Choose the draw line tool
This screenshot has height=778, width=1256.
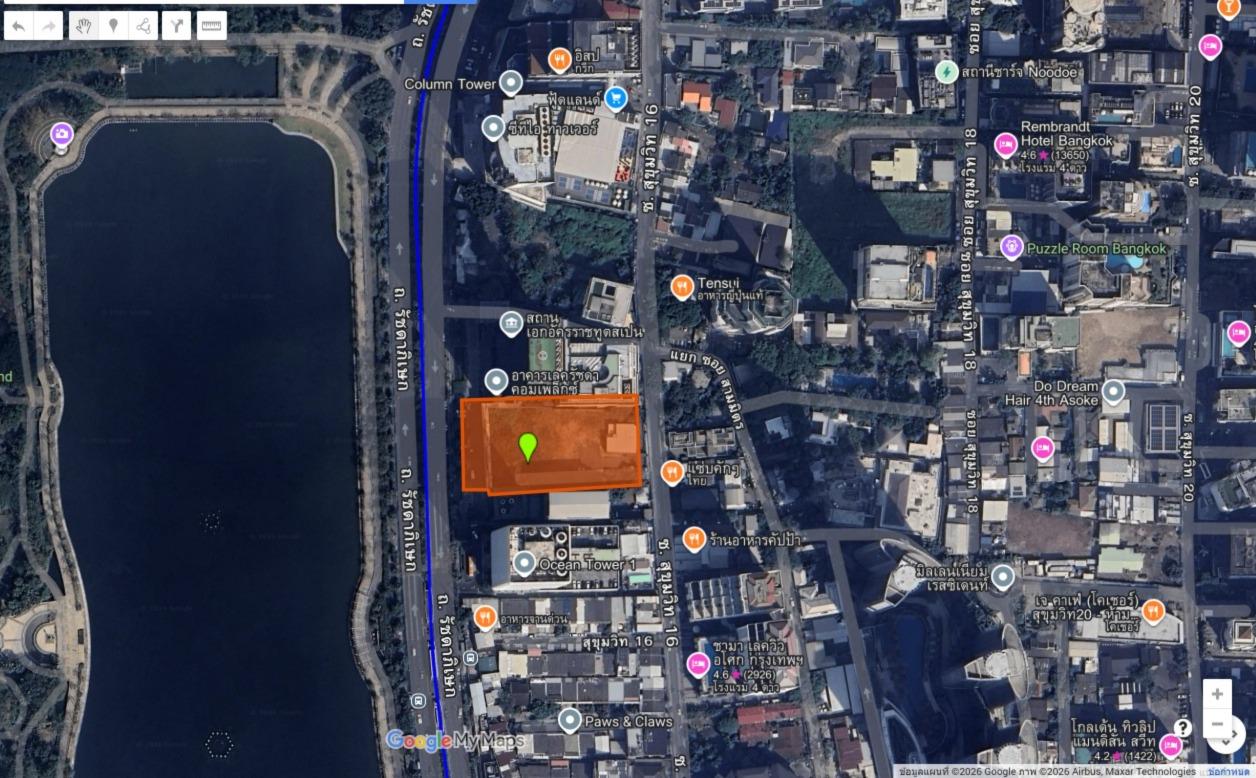[x=143, y=26]
